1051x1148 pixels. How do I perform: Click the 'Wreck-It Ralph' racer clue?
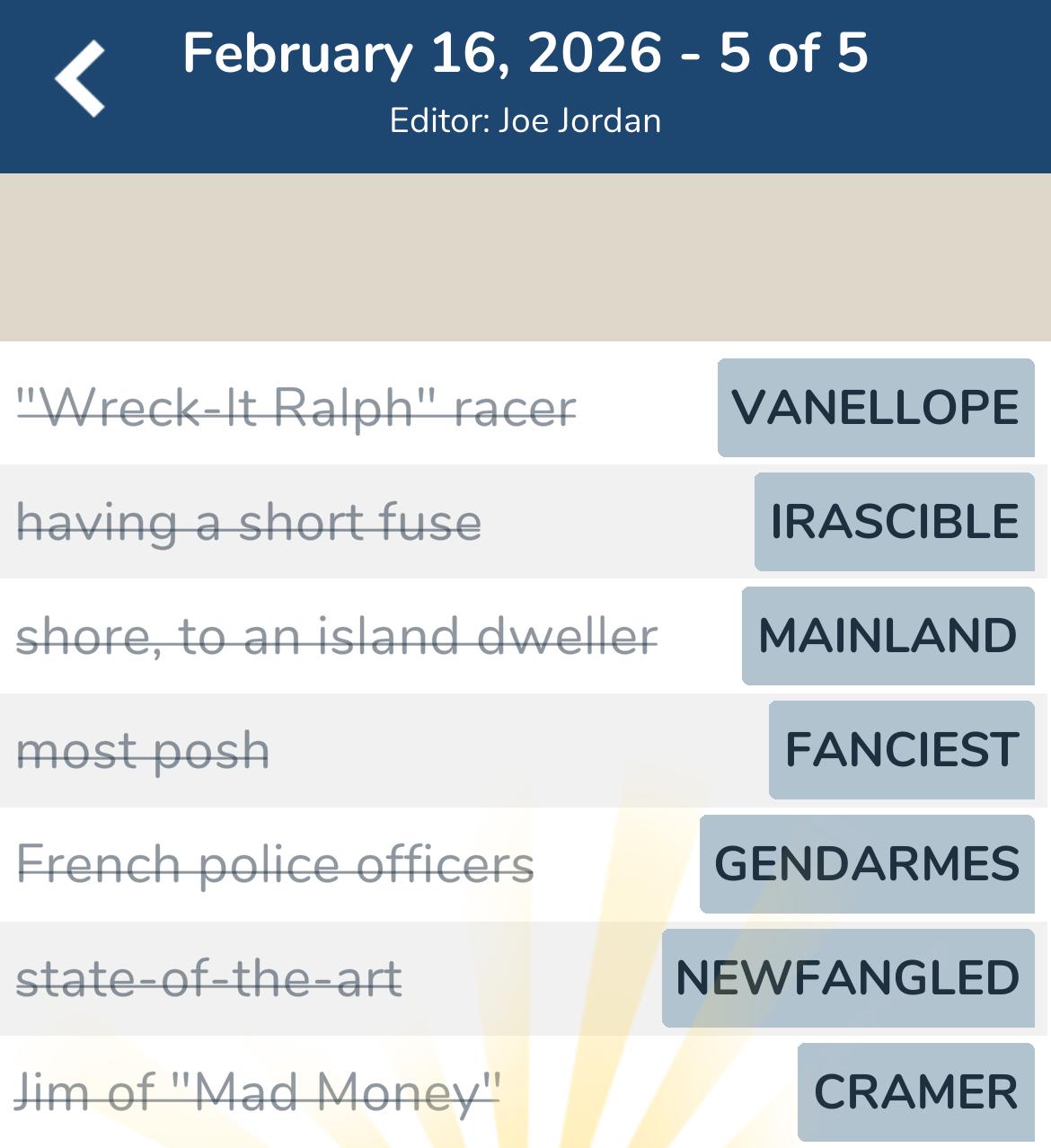point(294,406)
